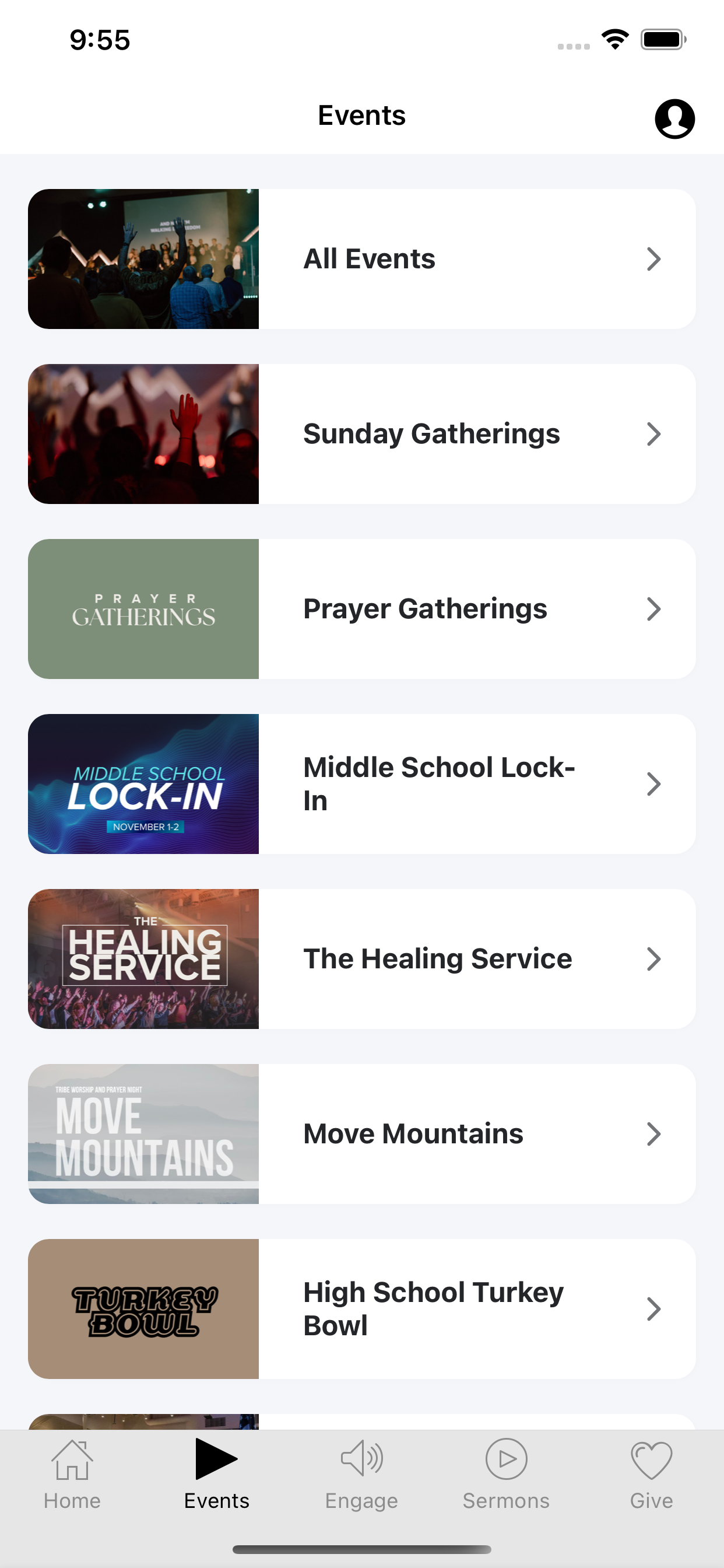This screenshot has height=1568, width=724.
Task: View Prayer Gatherings events
Action: (x=362, y=608)
